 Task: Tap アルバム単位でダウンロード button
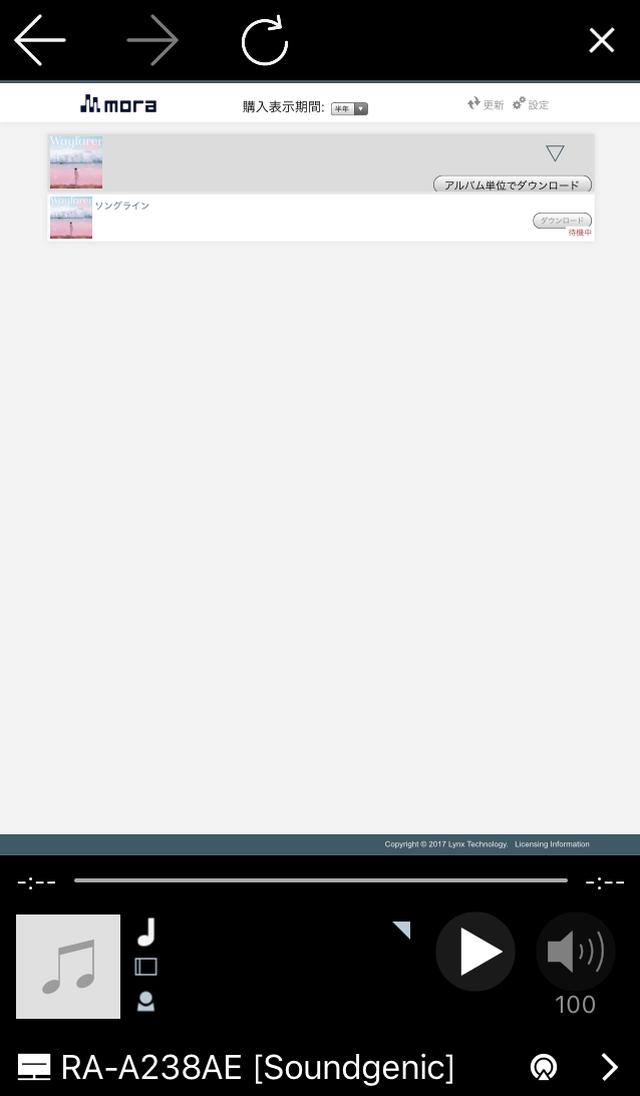(512, 185)
